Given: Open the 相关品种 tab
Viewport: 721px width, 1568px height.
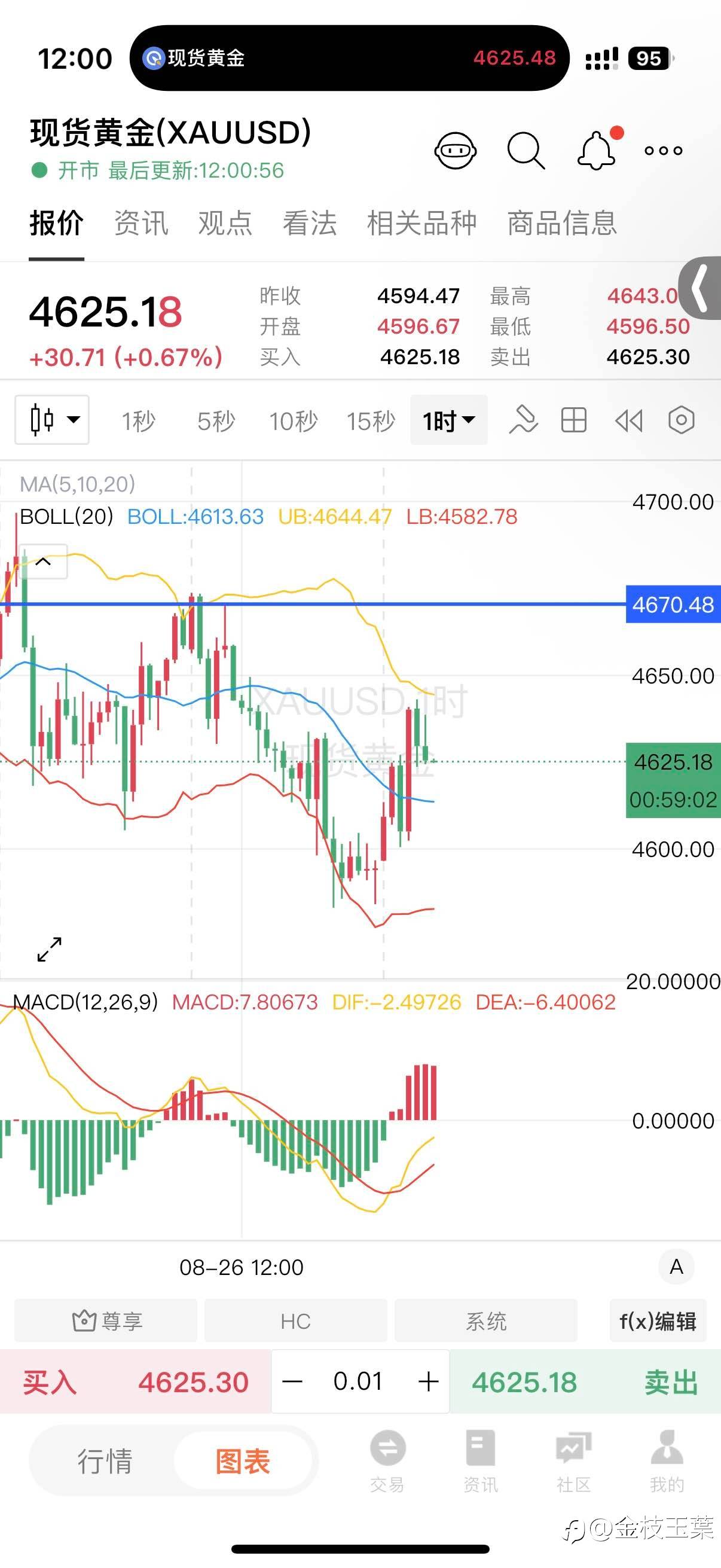Looking at the screenshot, I should pyautogui.click(x=421, y=223).
